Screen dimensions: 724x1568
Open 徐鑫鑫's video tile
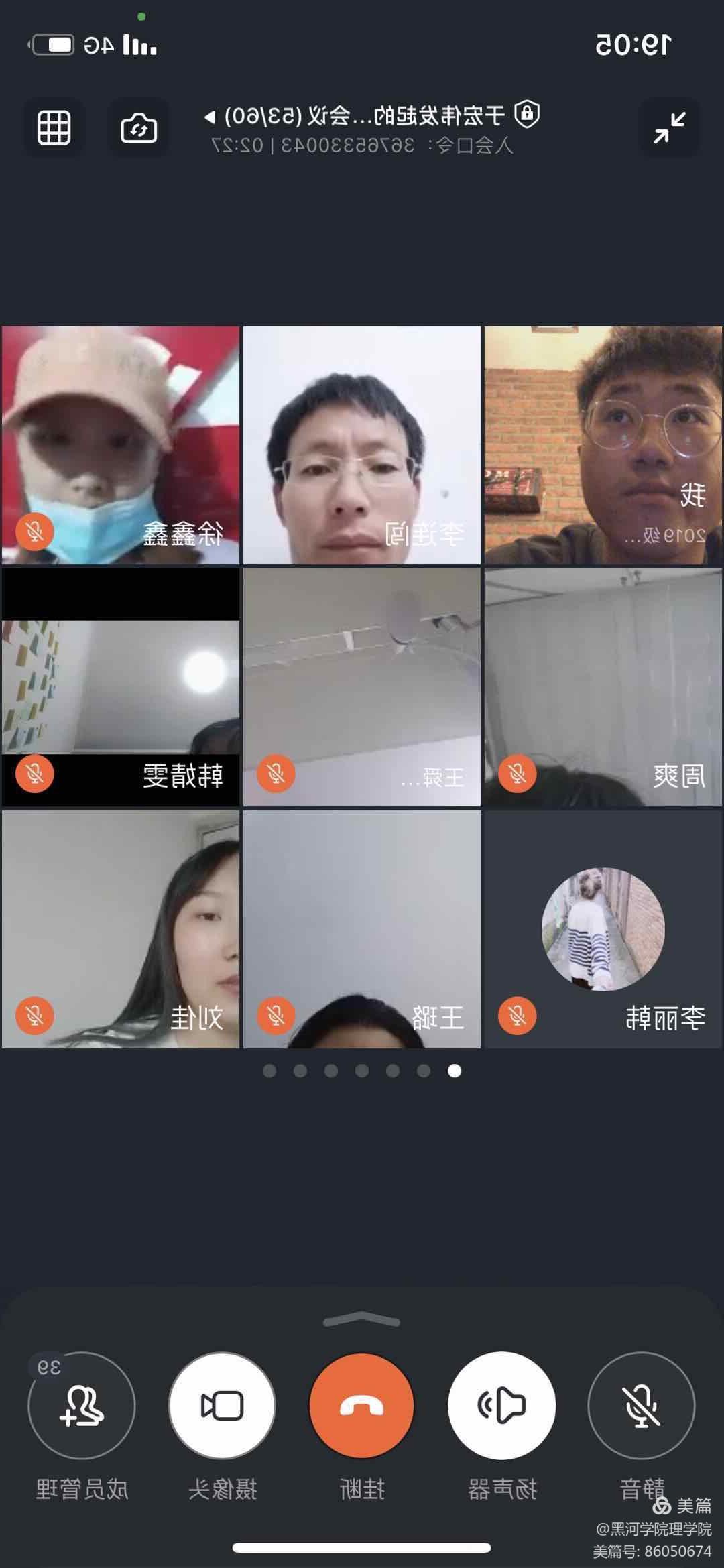[x=121, y=445]
